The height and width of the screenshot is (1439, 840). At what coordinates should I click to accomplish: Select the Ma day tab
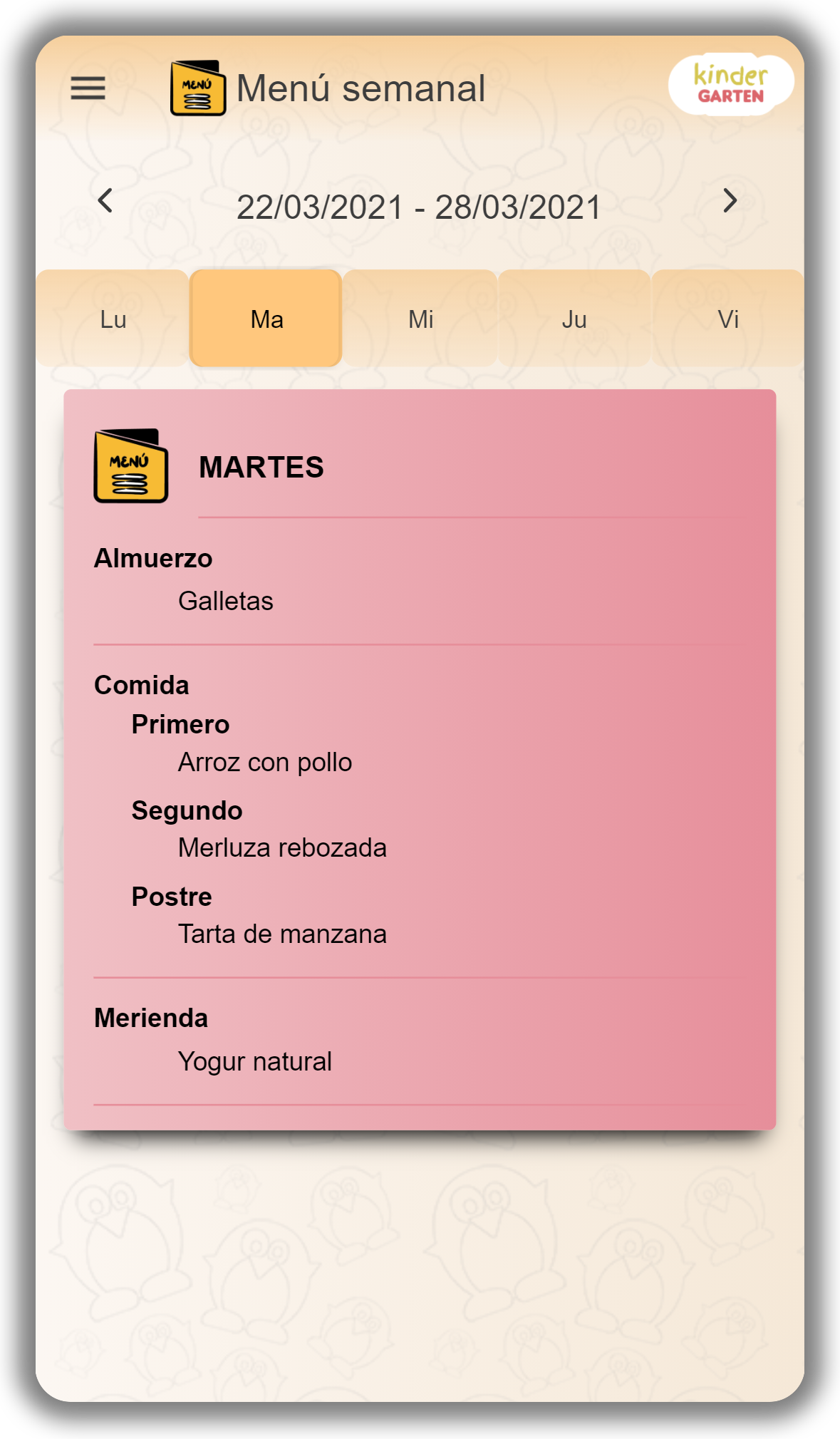click(266, 319)
